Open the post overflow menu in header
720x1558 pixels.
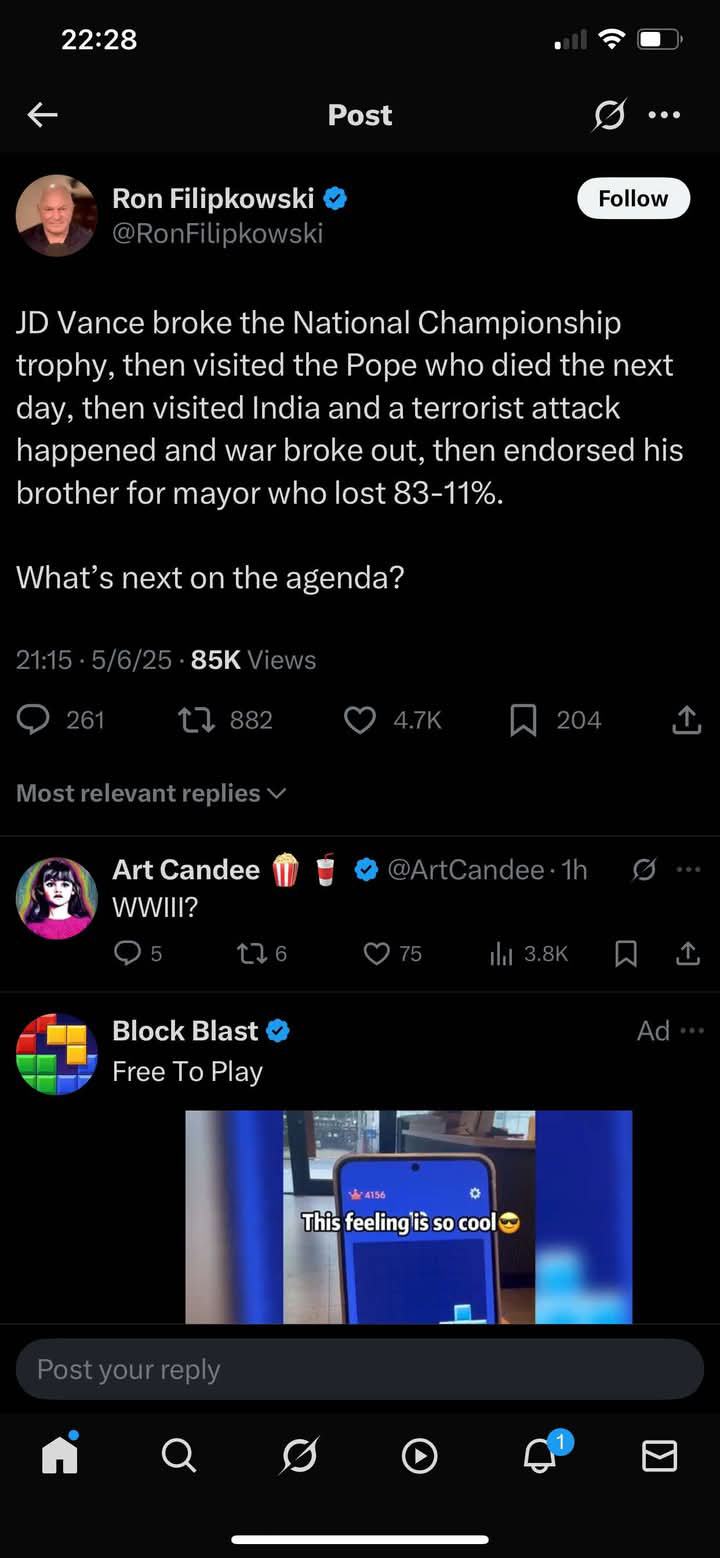tap(664, 115)
